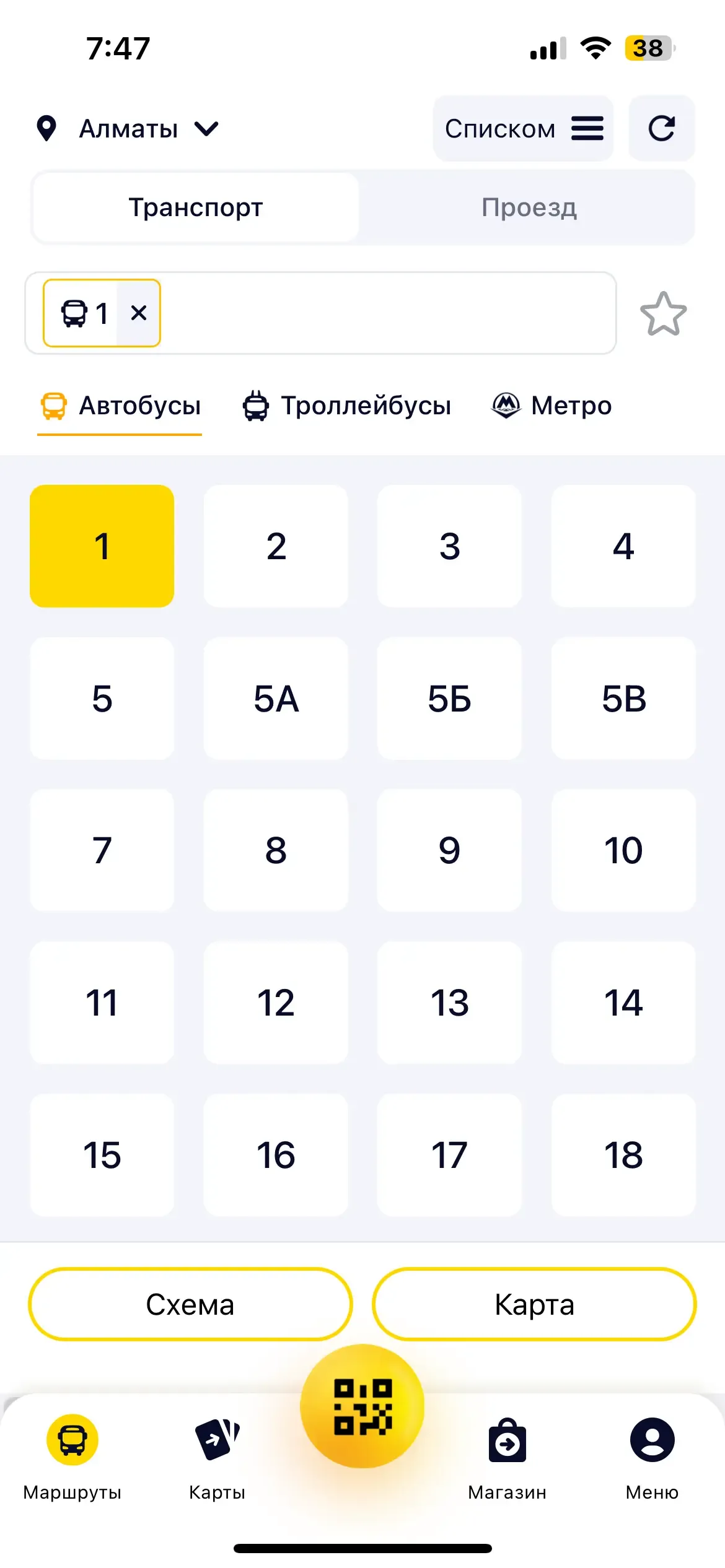Pick bus route 18

tap(623, 1155)
